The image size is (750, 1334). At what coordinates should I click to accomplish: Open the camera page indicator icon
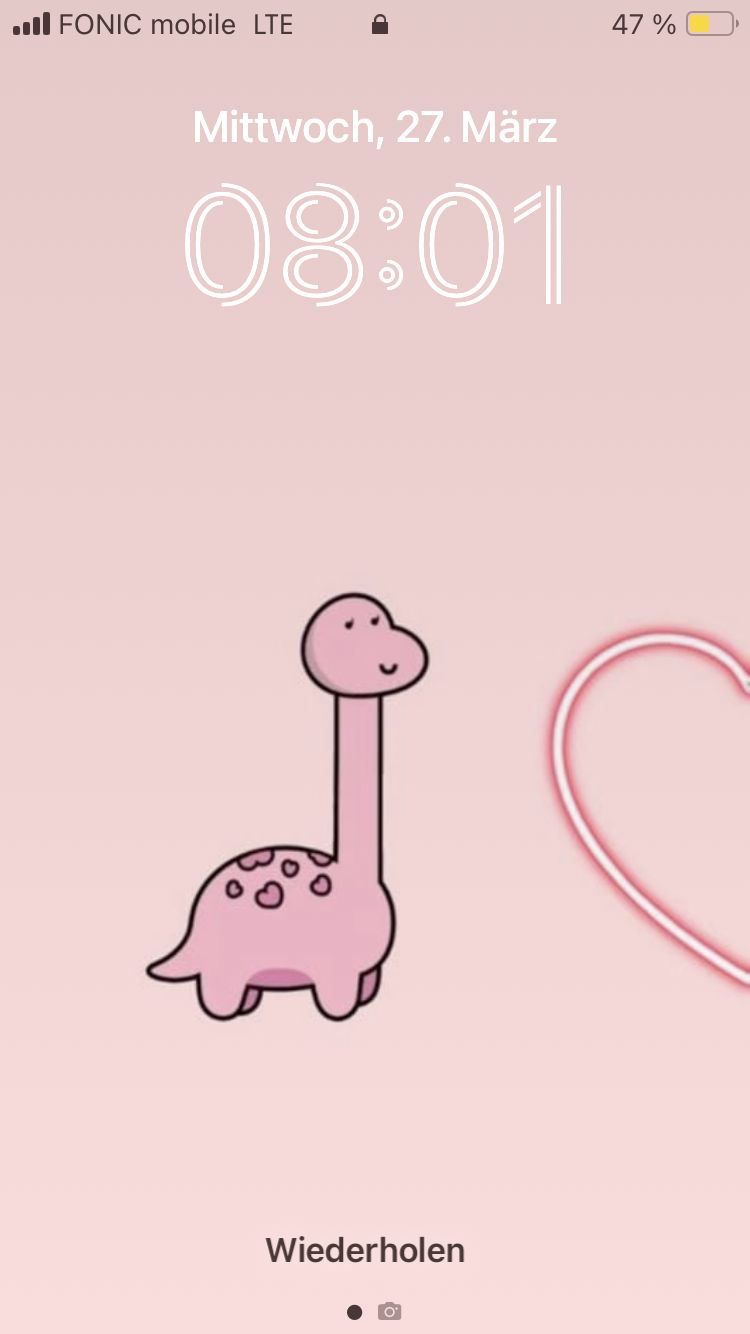click(x=389, y=1311)
